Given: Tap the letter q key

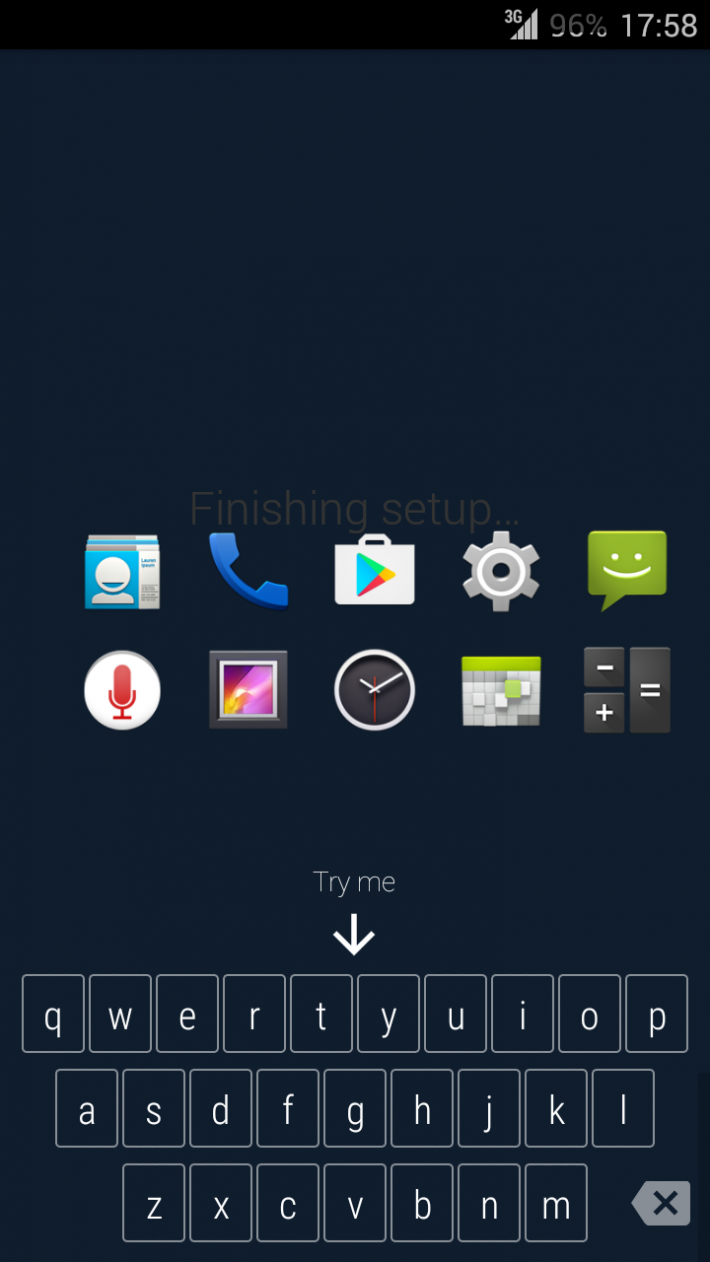Looking at the screenshot, I should coord(53,1014).
